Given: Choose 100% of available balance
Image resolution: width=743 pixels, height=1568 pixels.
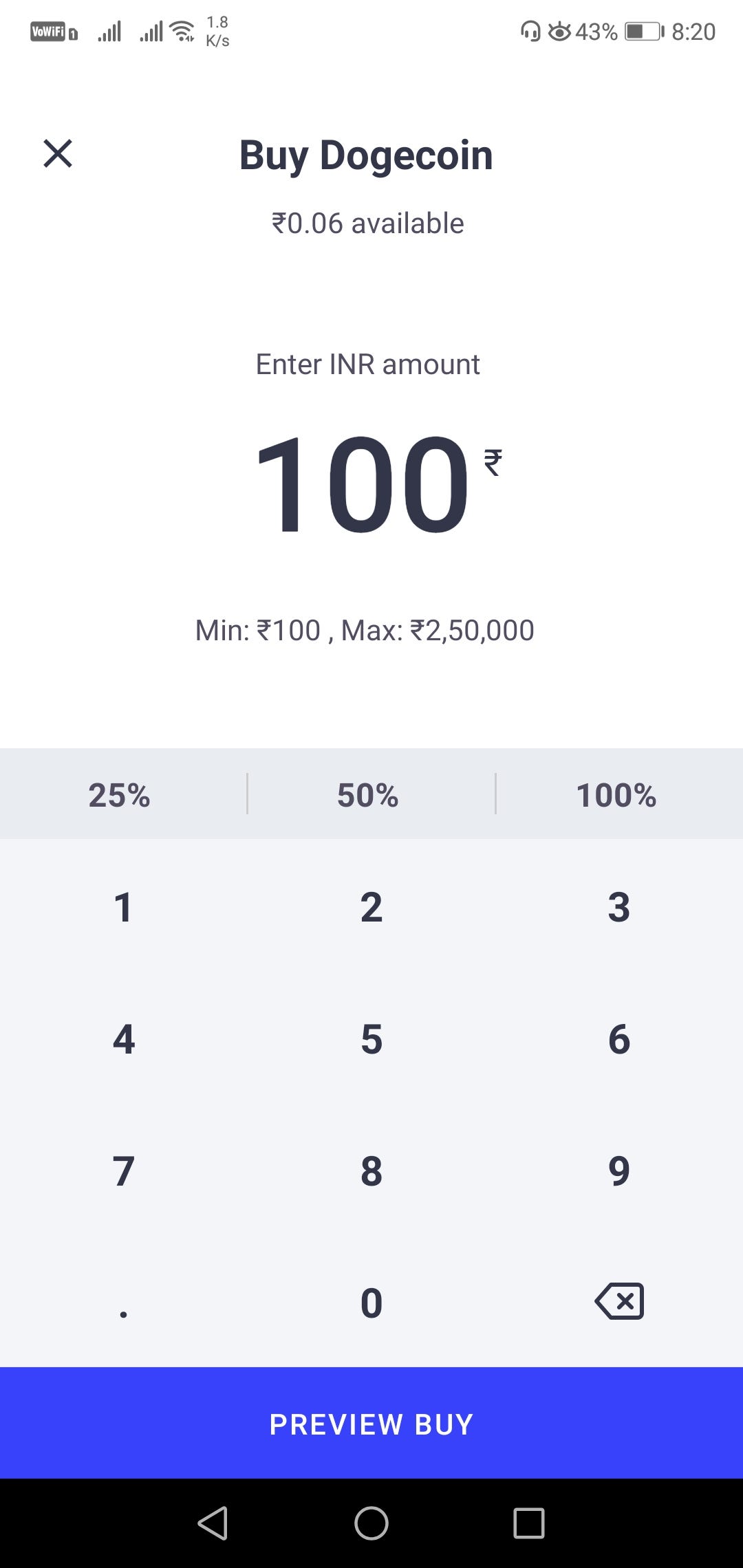Looking at the screenshot, I should coord(616,795).
